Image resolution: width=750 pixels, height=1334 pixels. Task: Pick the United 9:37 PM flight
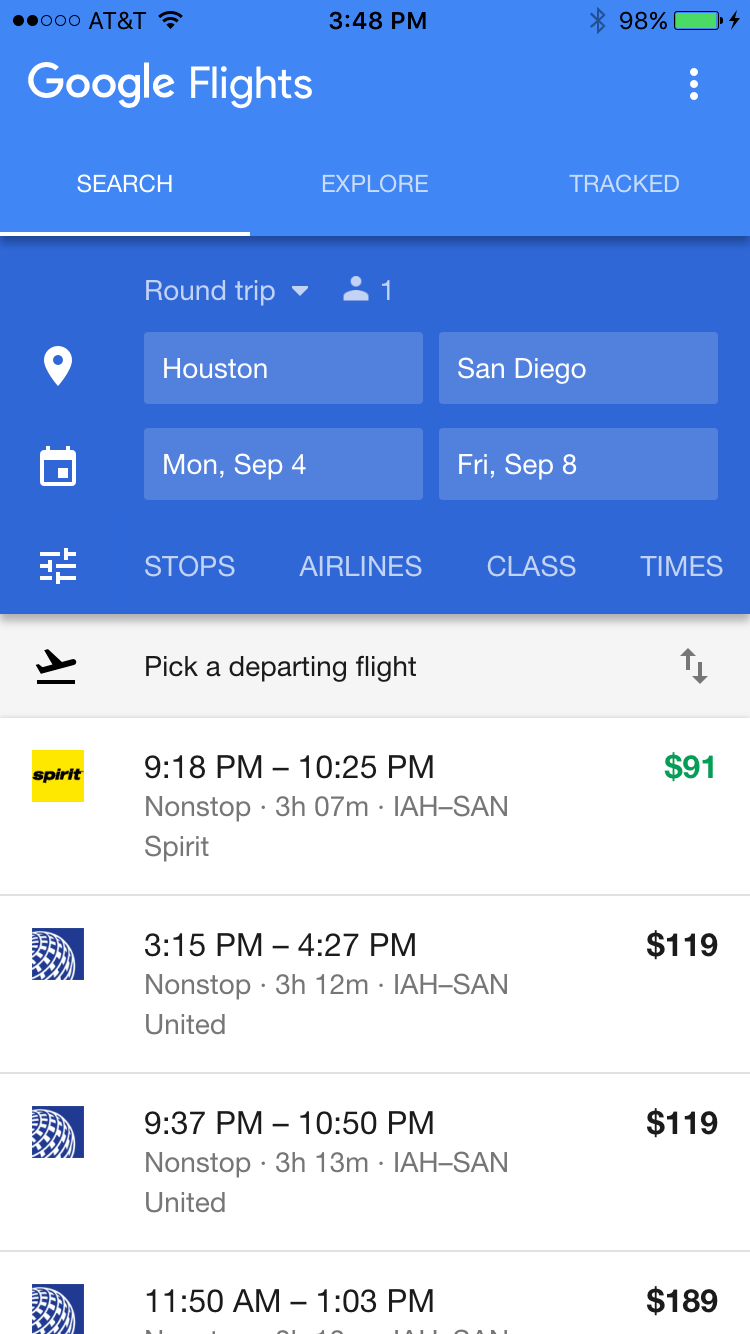(x=375, y=1162)
